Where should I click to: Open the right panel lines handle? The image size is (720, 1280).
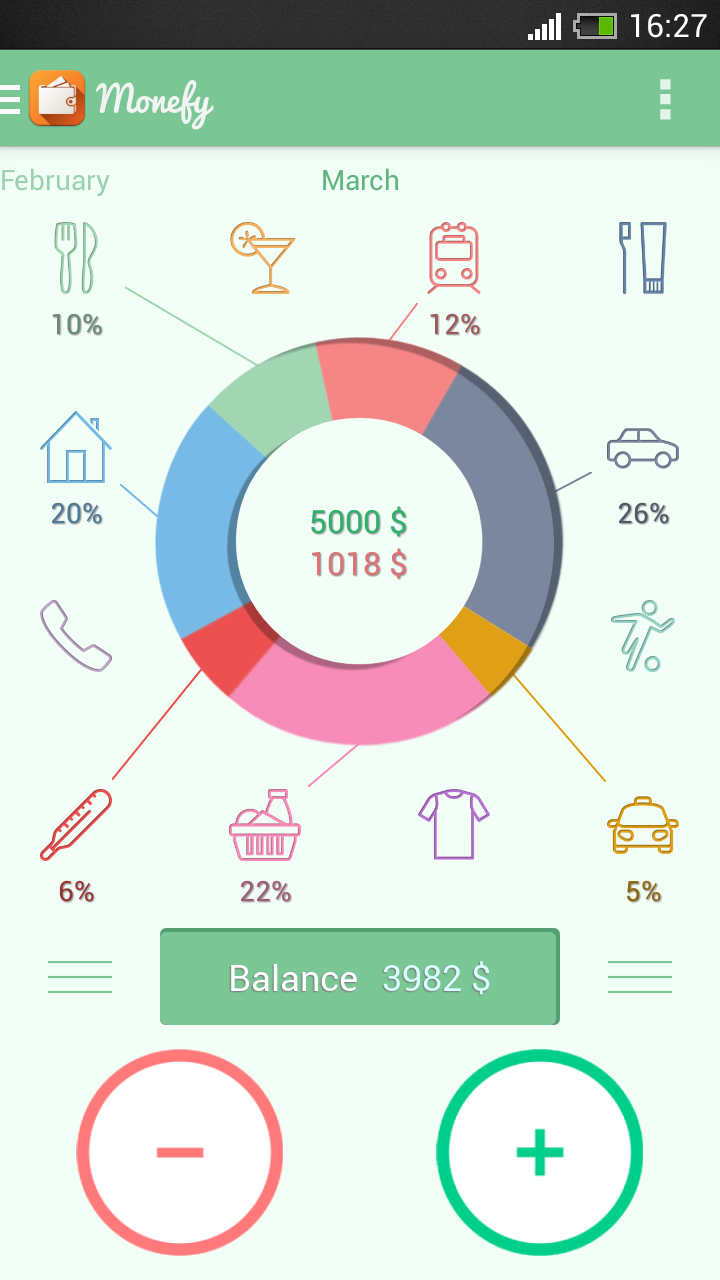click(640, 977)
